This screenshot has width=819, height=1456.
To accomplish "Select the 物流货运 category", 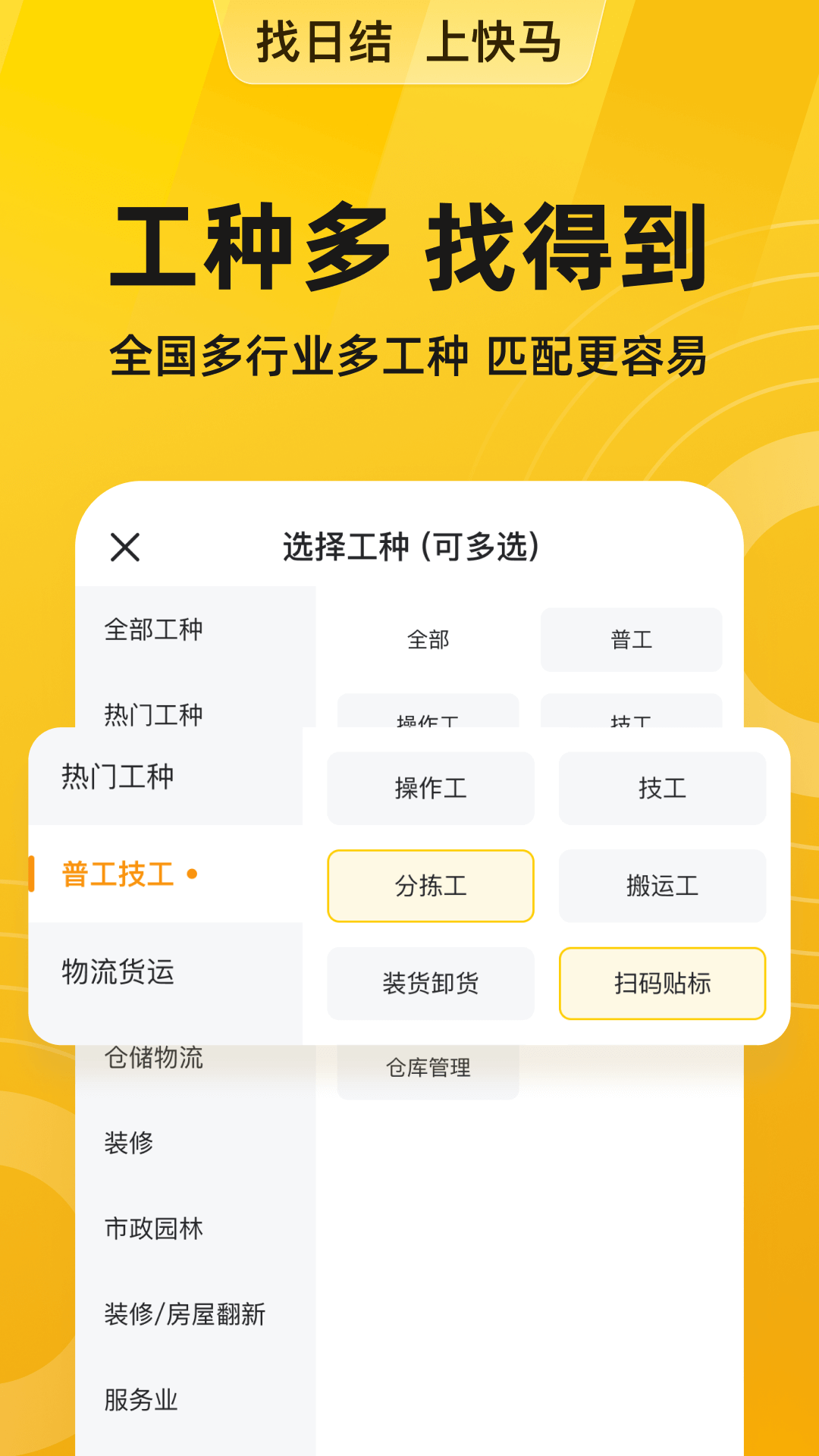I will (118, 974).
